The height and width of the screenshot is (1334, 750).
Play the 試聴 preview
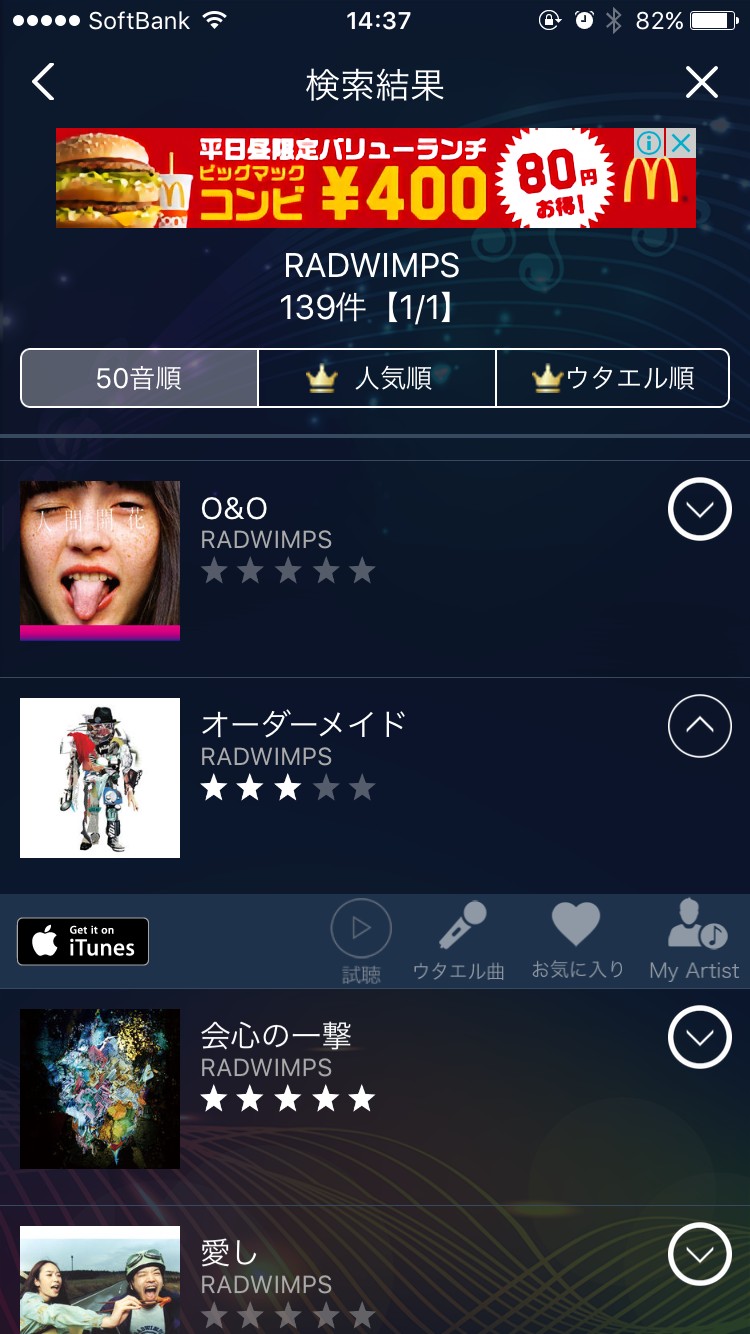coord(361,940)
